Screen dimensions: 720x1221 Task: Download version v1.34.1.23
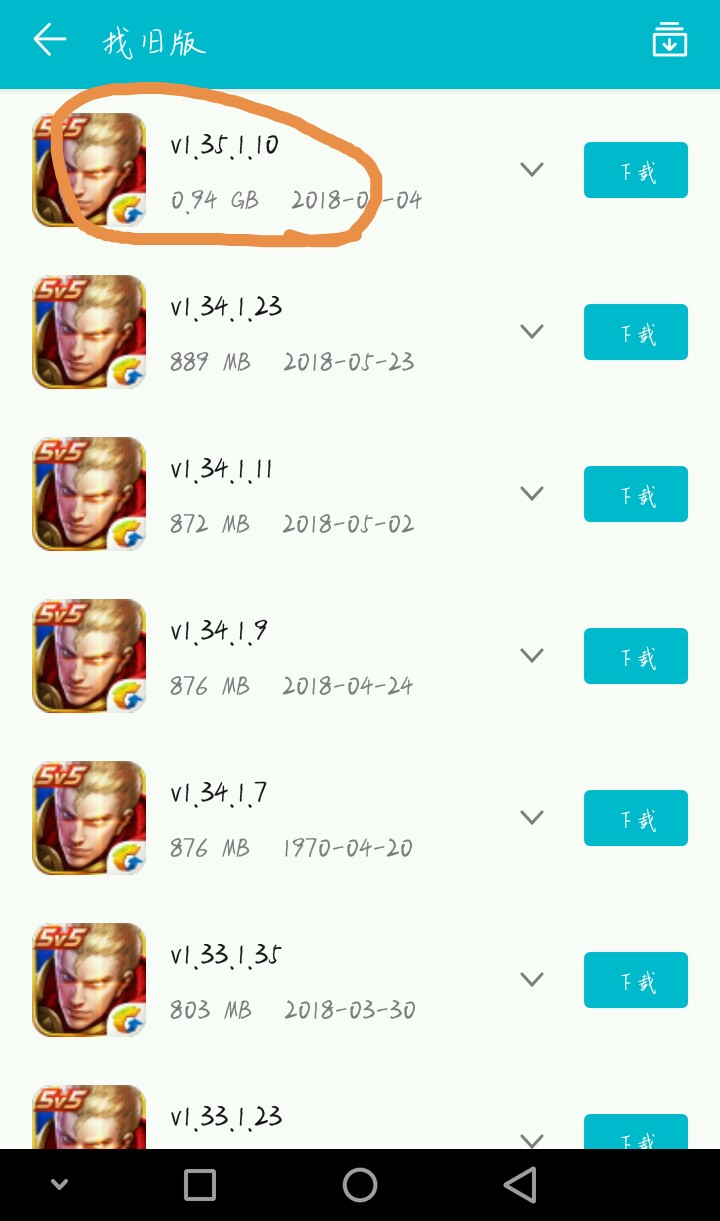[635, 332]
